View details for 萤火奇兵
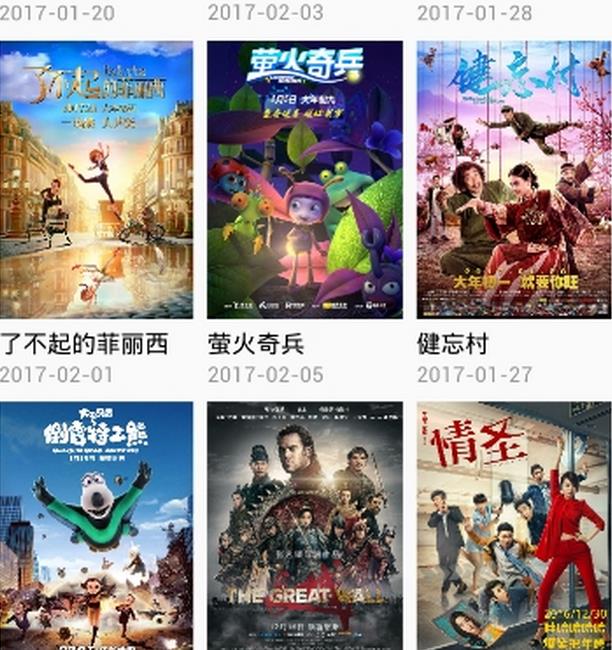 [x=305, y=180]
